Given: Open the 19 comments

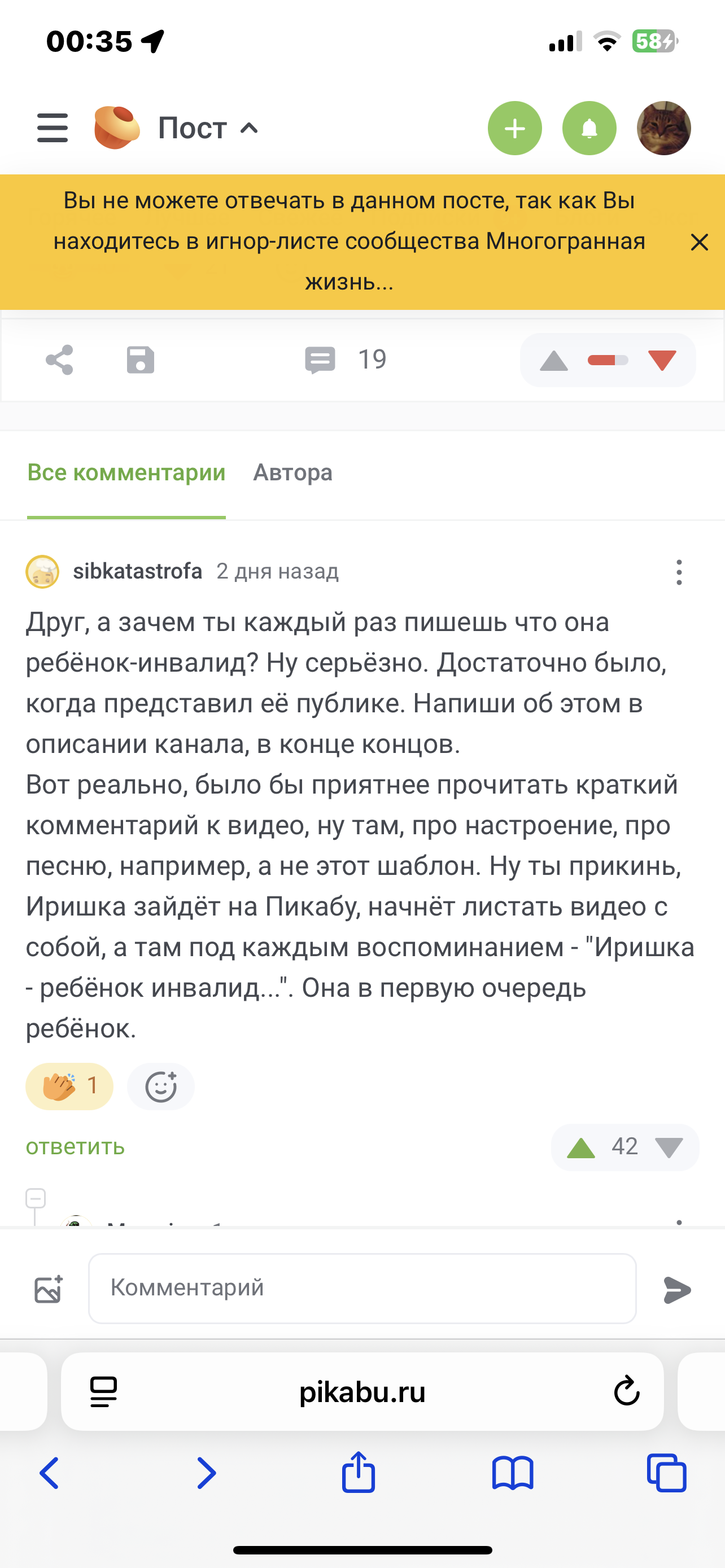Looking at the screenshot, I should pos(344,360).
